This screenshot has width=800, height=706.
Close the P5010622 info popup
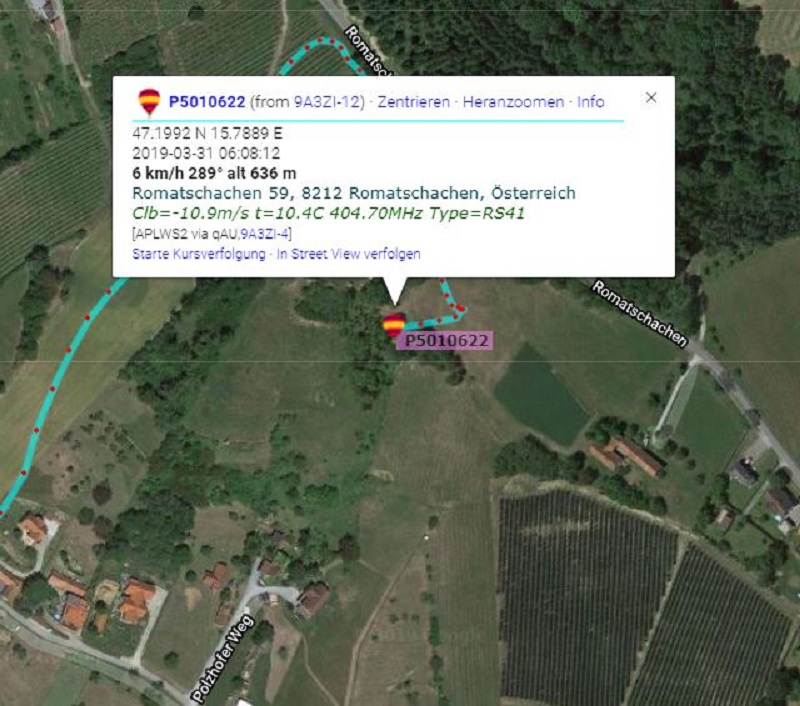pyautogui.click(x=651, y=97)
